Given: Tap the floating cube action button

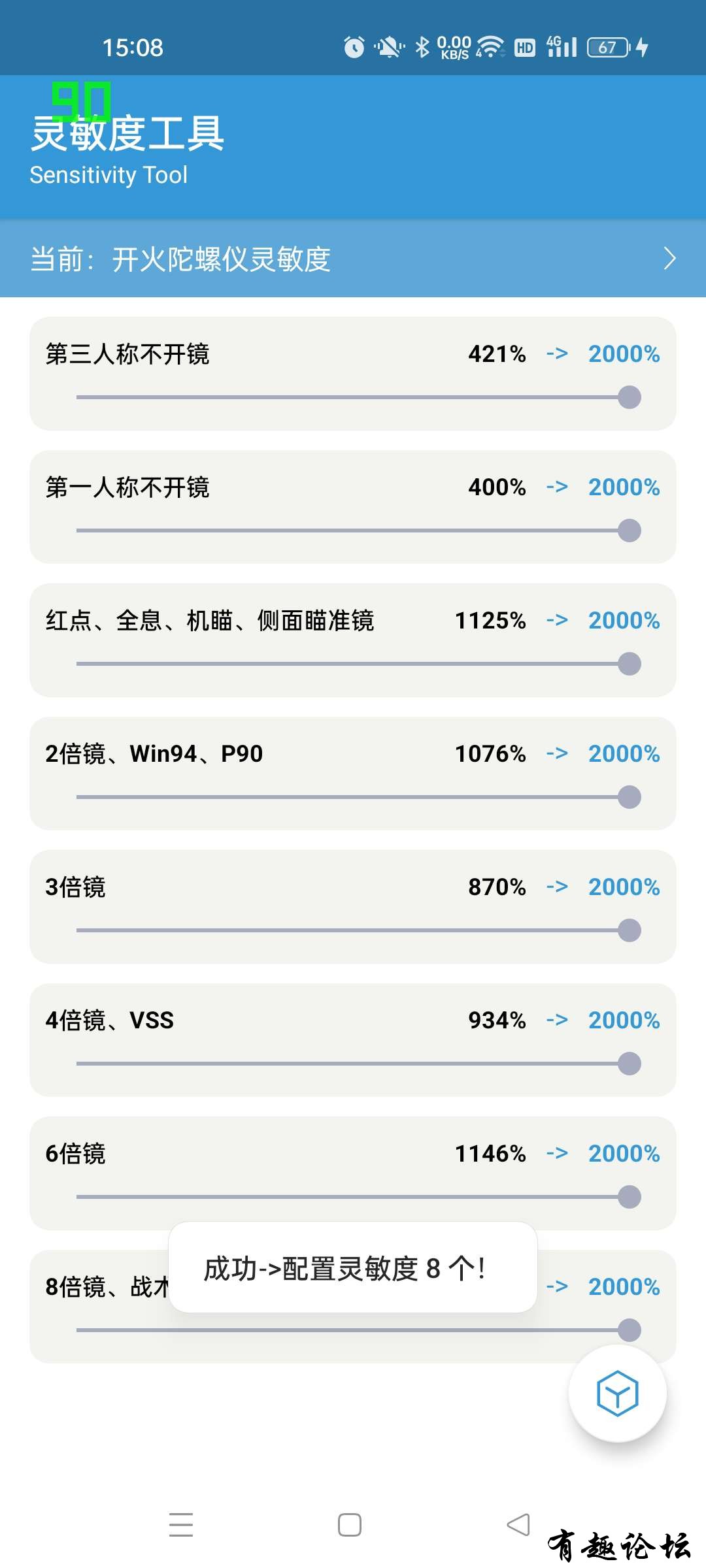Looking at the screenshot, I should 617,1393.
